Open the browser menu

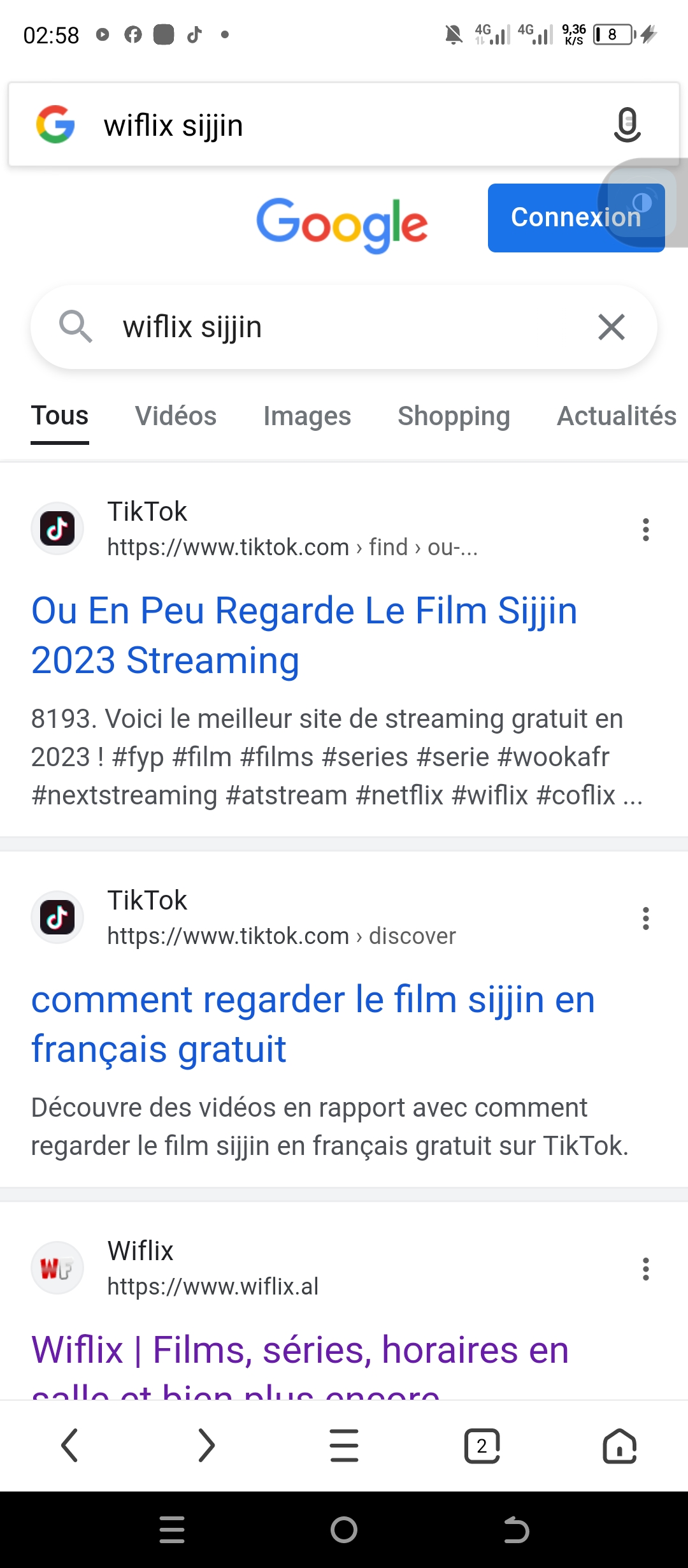pos(344,1445)
